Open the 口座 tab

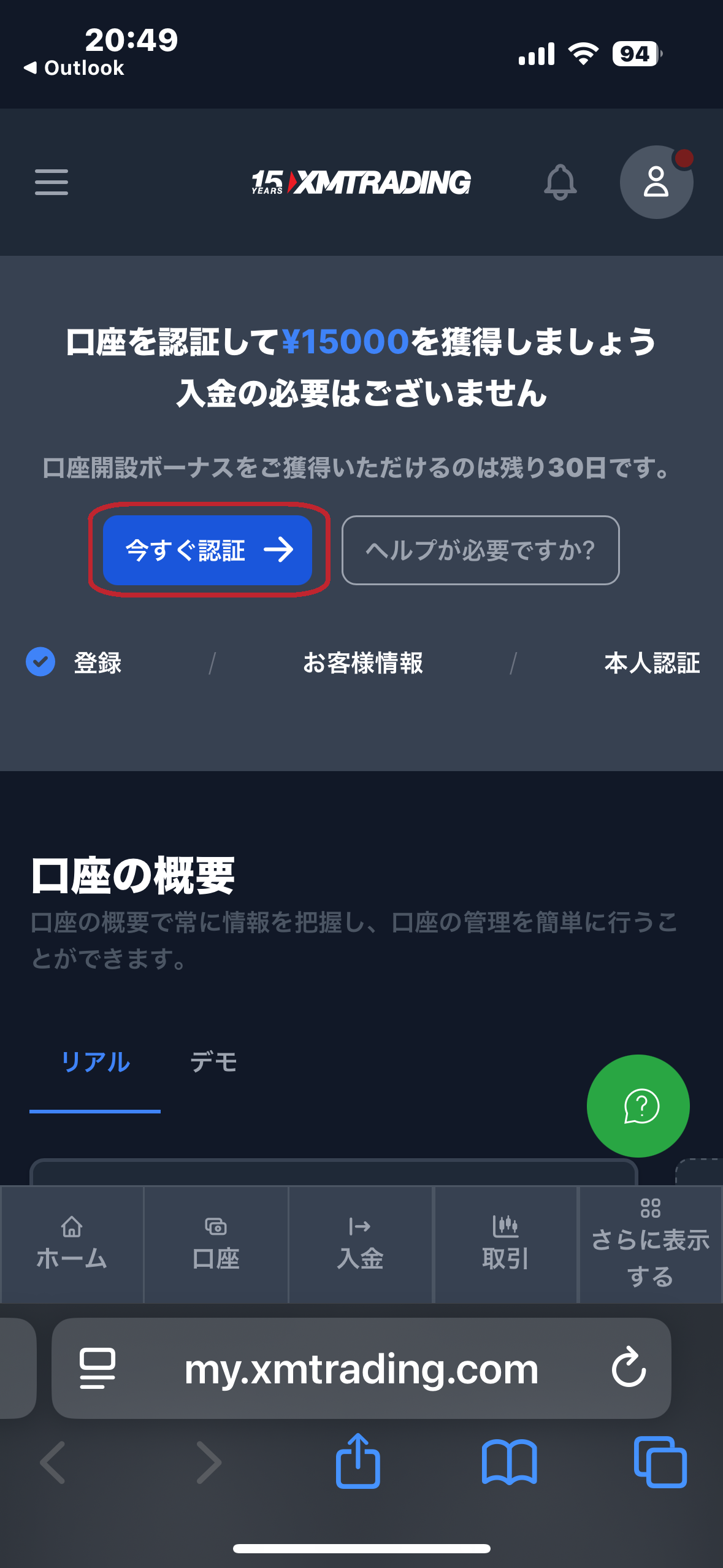click(216, 1244)
